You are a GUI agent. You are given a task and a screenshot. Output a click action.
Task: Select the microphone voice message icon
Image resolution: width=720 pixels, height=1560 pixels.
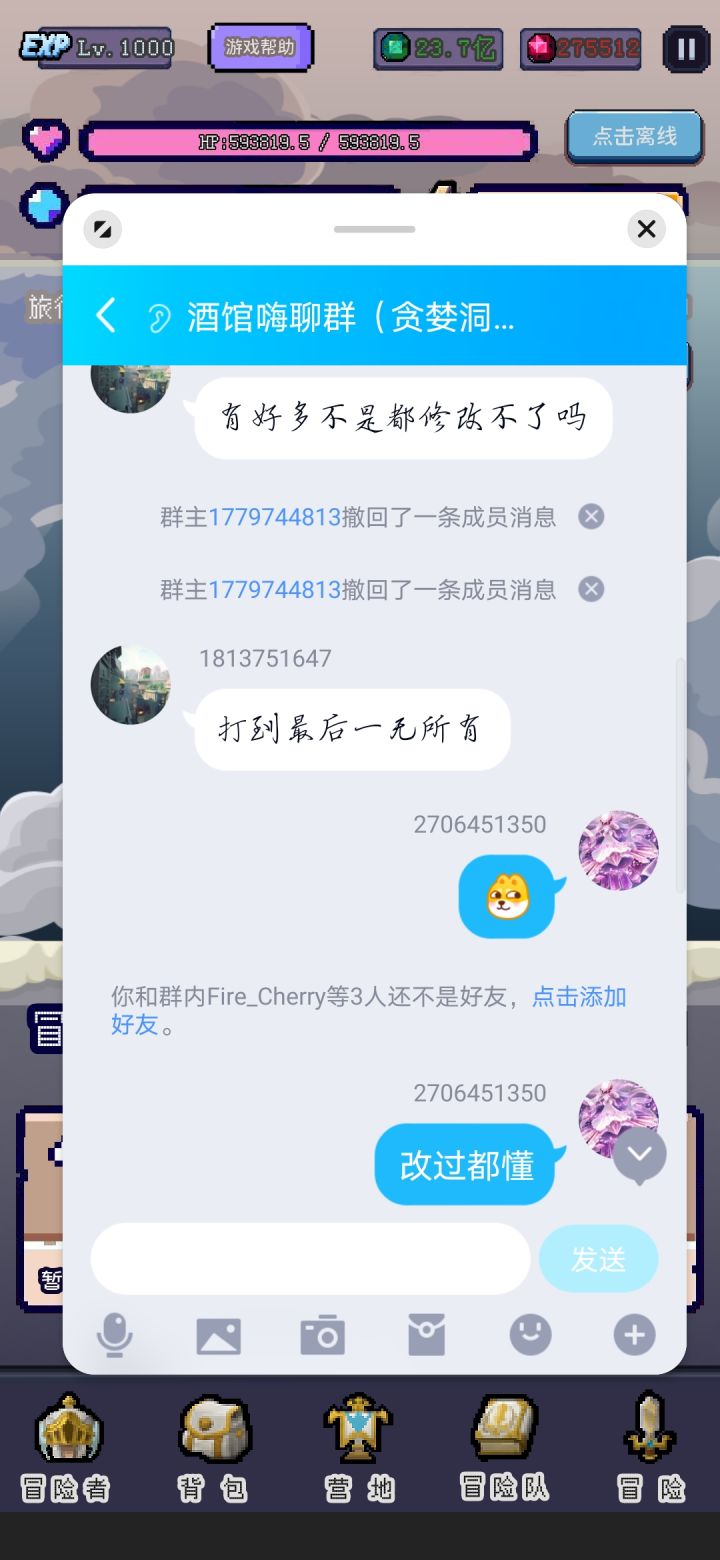tap(114, 1335)
